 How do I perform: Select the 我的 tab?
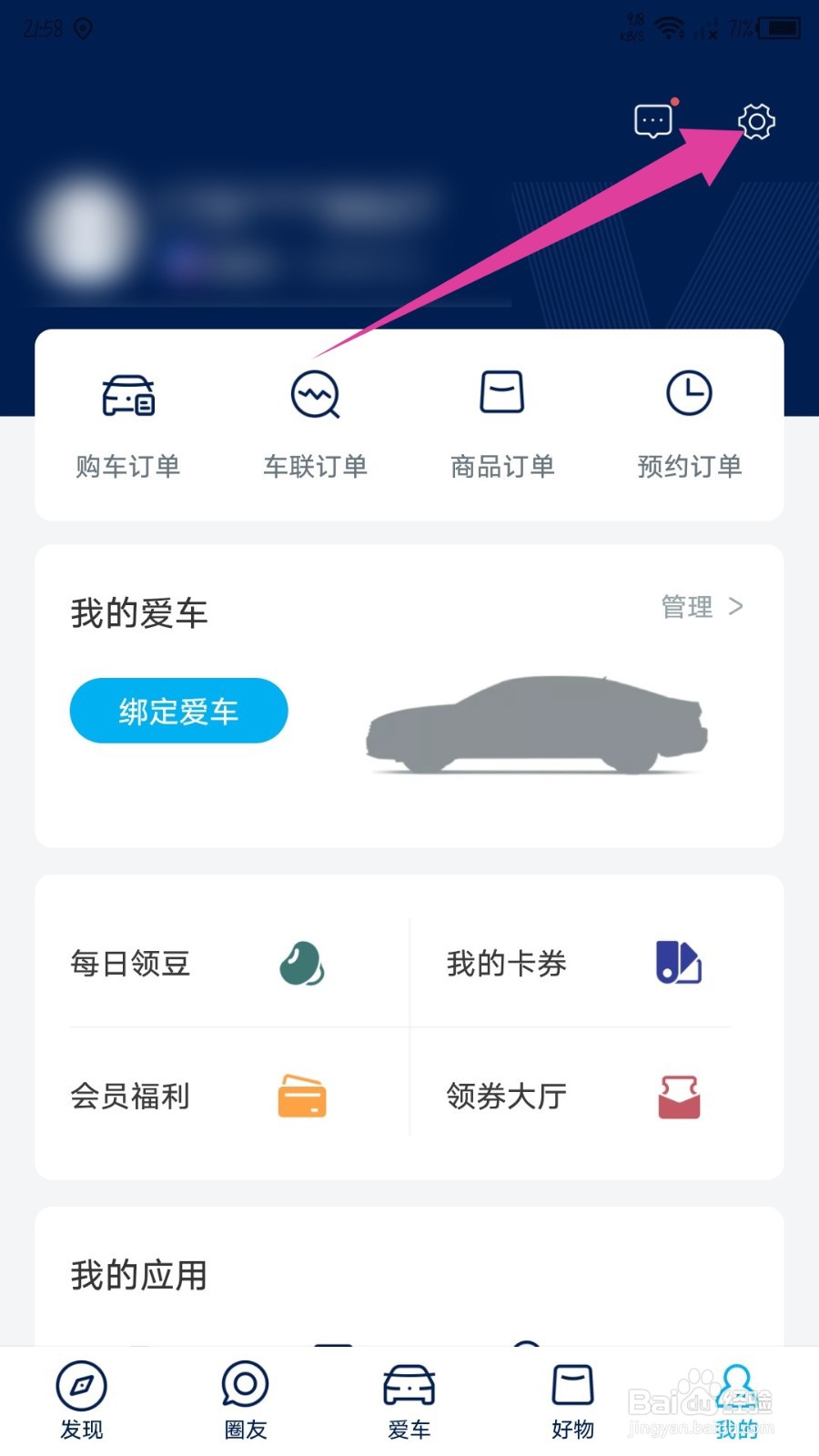coord(736,1400)
